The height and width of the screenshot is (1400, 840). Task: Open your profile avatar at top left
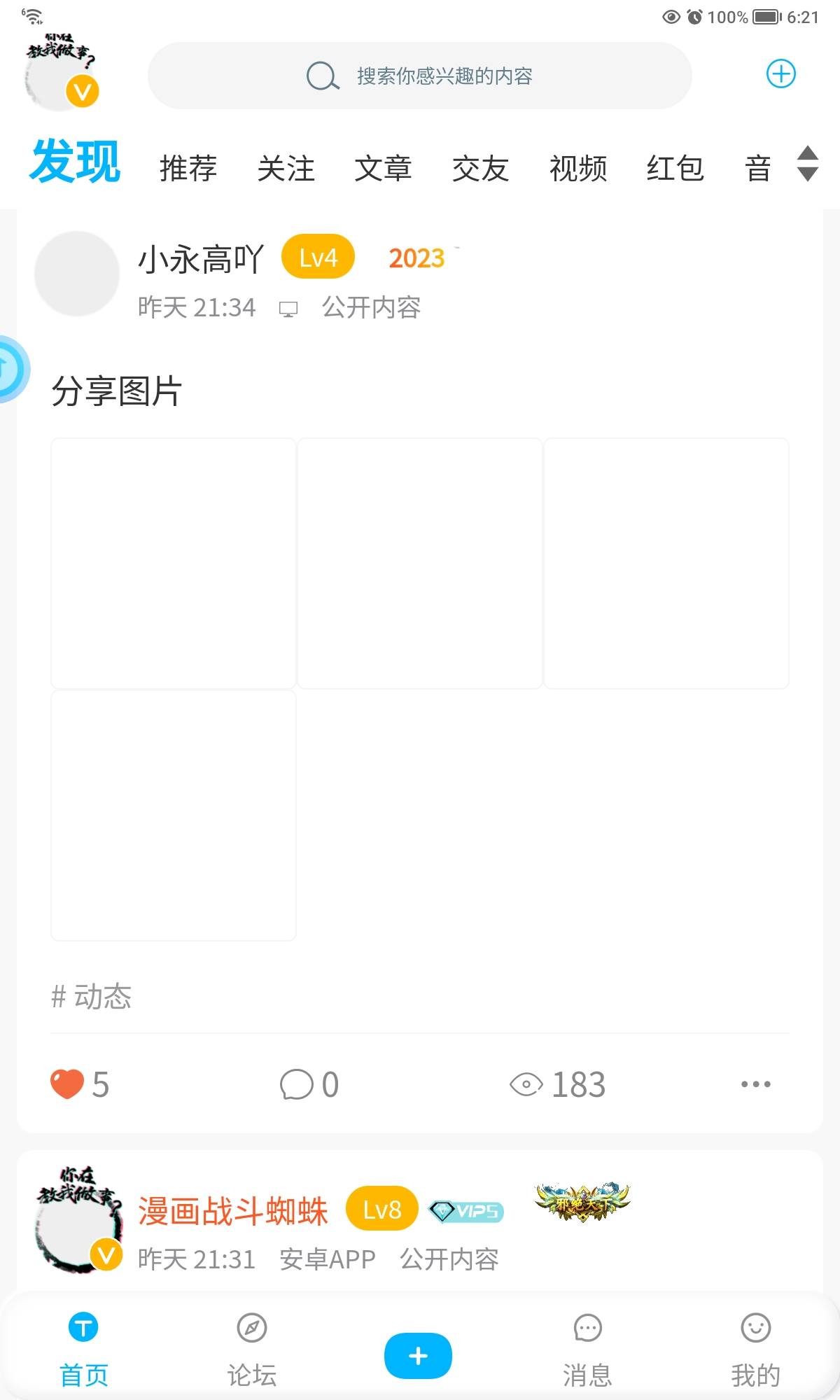(x=61, y=73)
